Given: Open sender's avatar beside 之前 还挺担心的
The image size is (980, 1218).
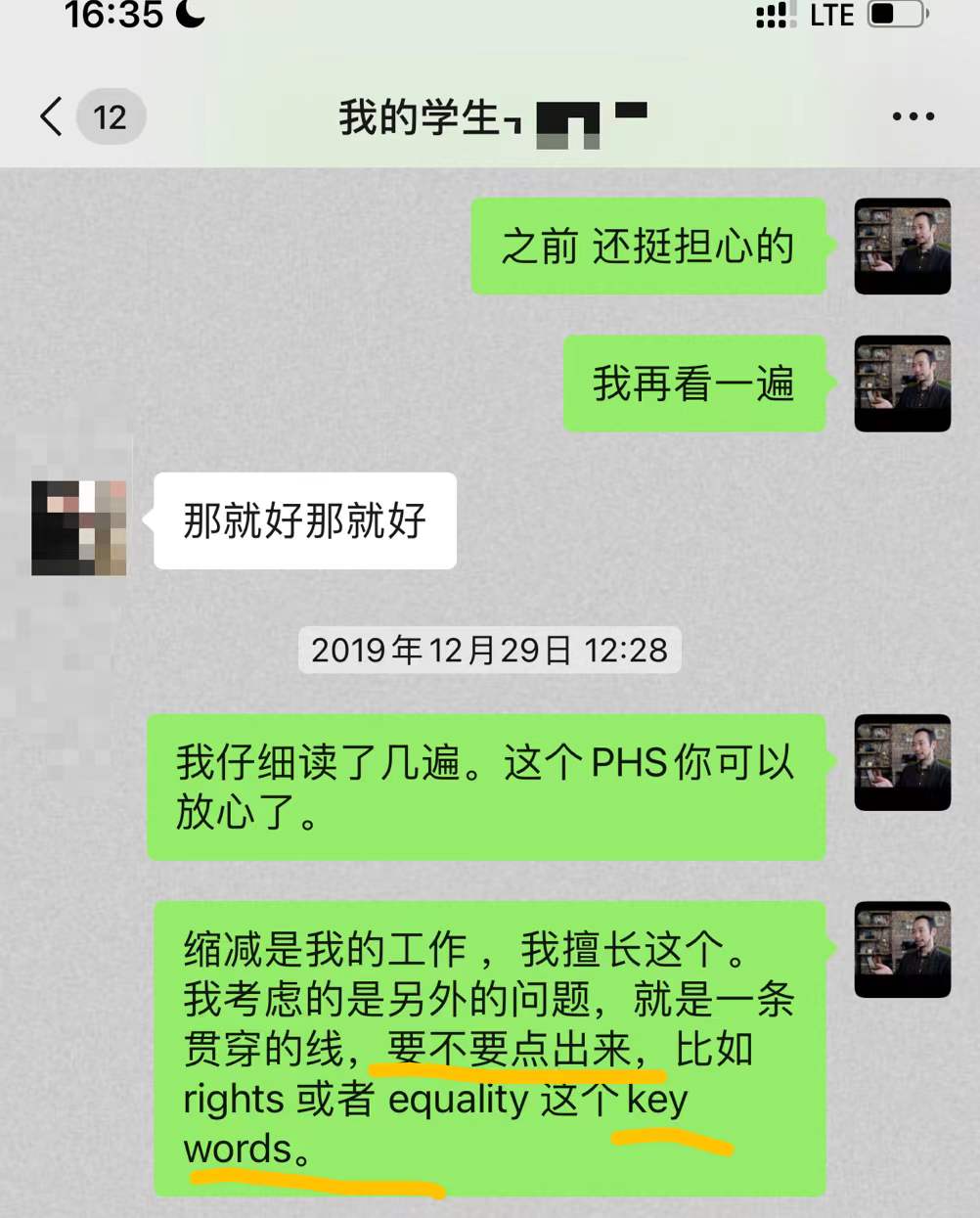Looking at the screenshot, I should 902,247.
